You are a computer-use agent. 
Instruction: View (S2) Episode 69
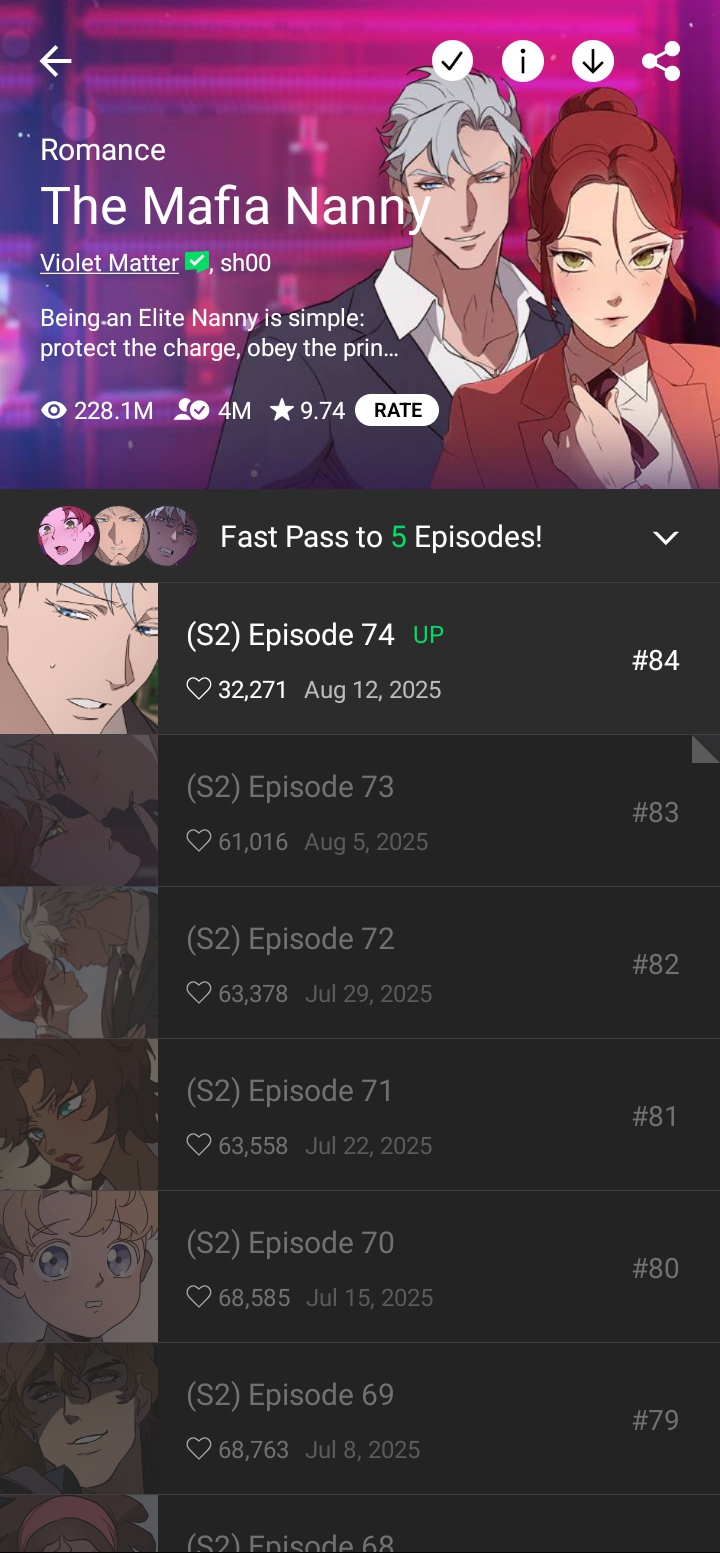click(360, 1419)
